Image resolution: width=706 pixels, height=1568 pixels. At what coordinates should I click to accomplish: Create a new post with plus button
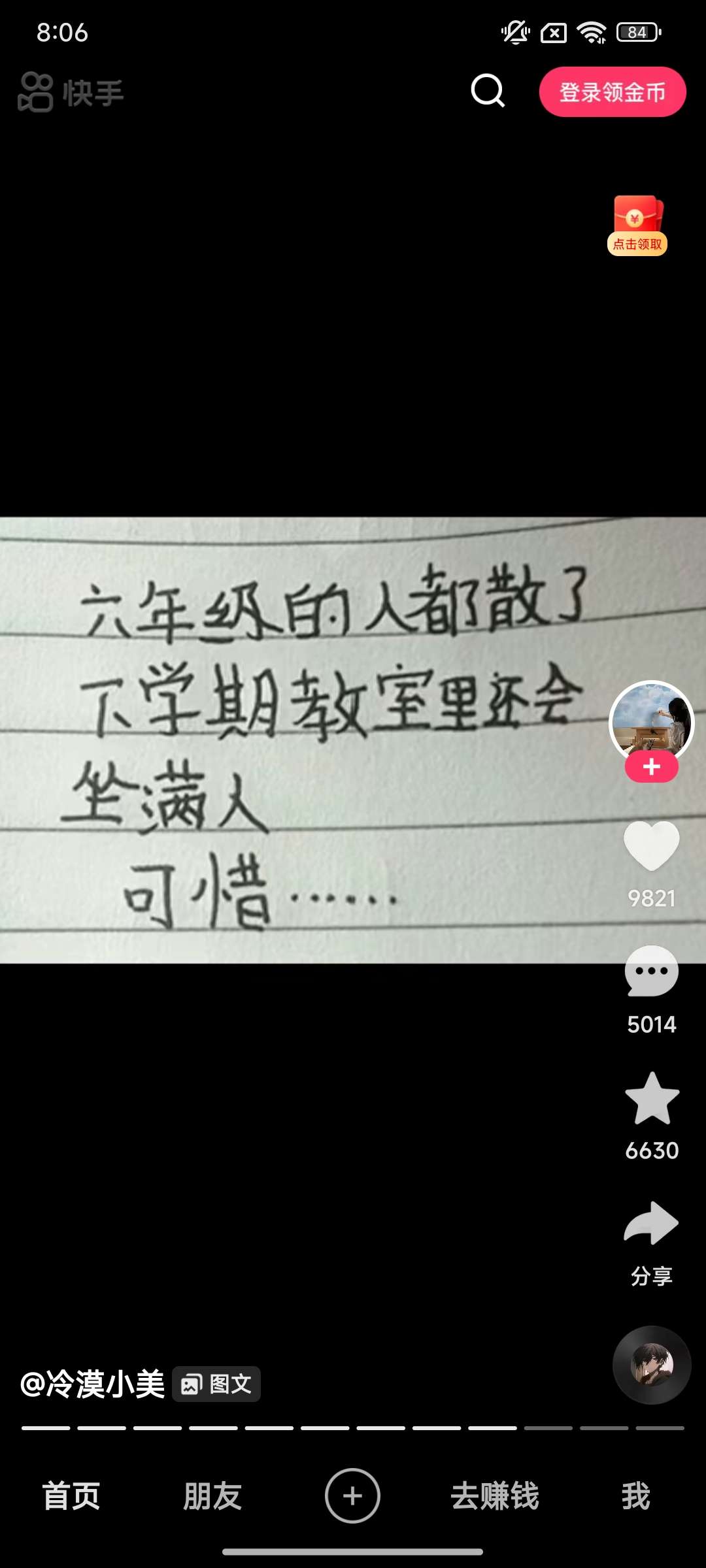click(x=352, y=1496)
